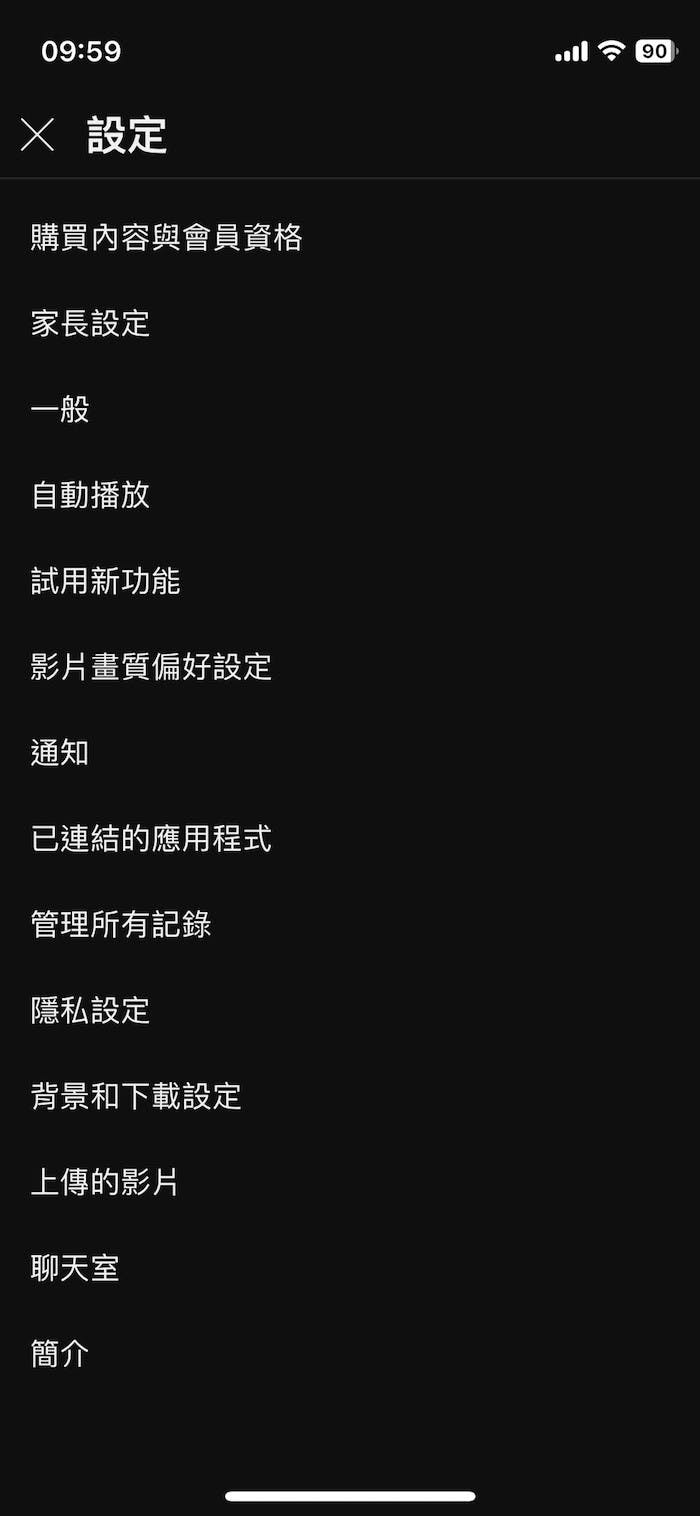Image resolution: width=700 pixels, height=1516 pixels.
Task: Open 上傳的影片 settings
Action: pos(350,1183)
